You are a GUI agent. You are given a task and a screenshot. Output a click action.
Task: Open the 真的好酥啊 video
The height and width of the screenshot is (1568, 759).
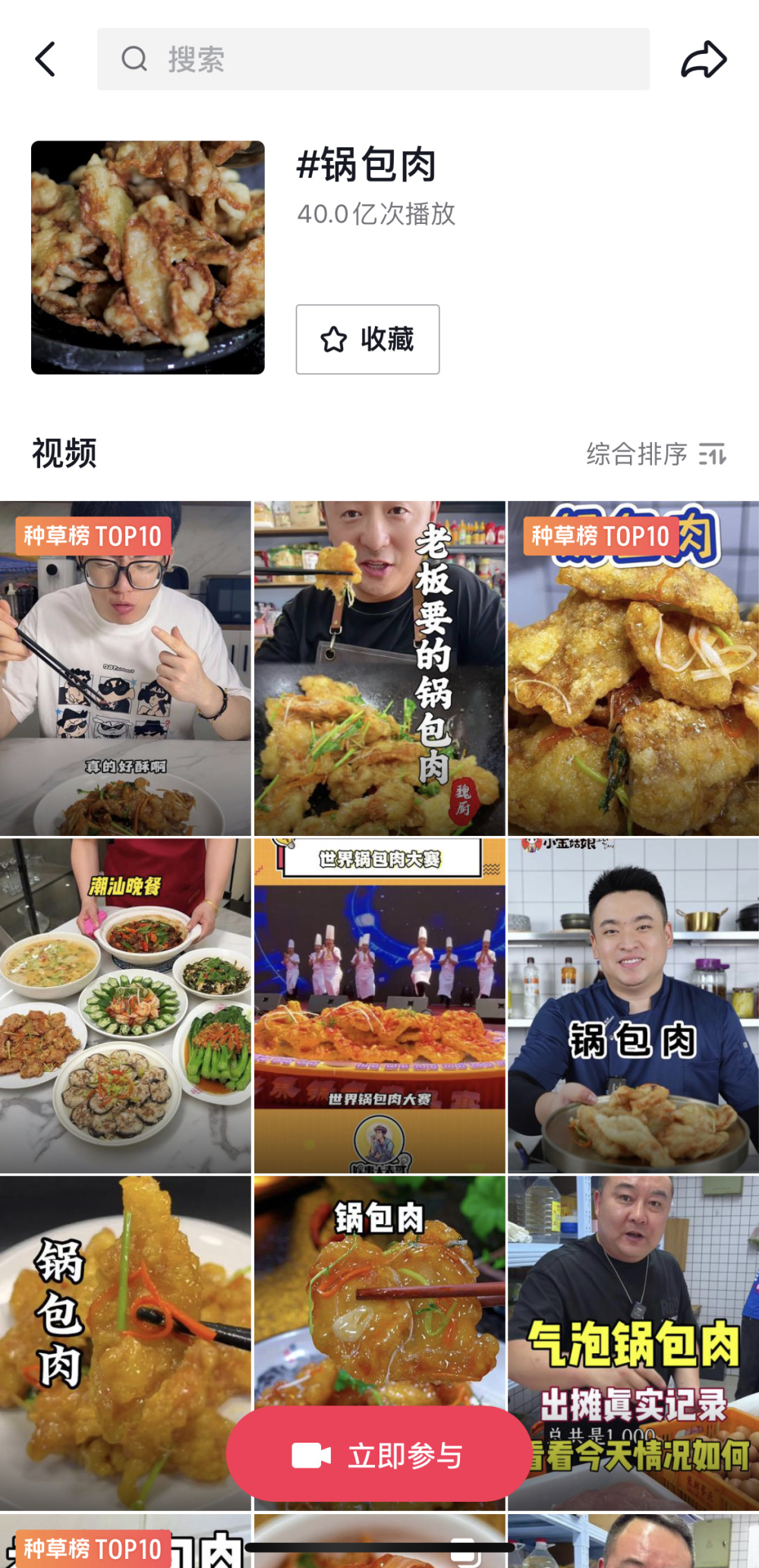point(125,668)
